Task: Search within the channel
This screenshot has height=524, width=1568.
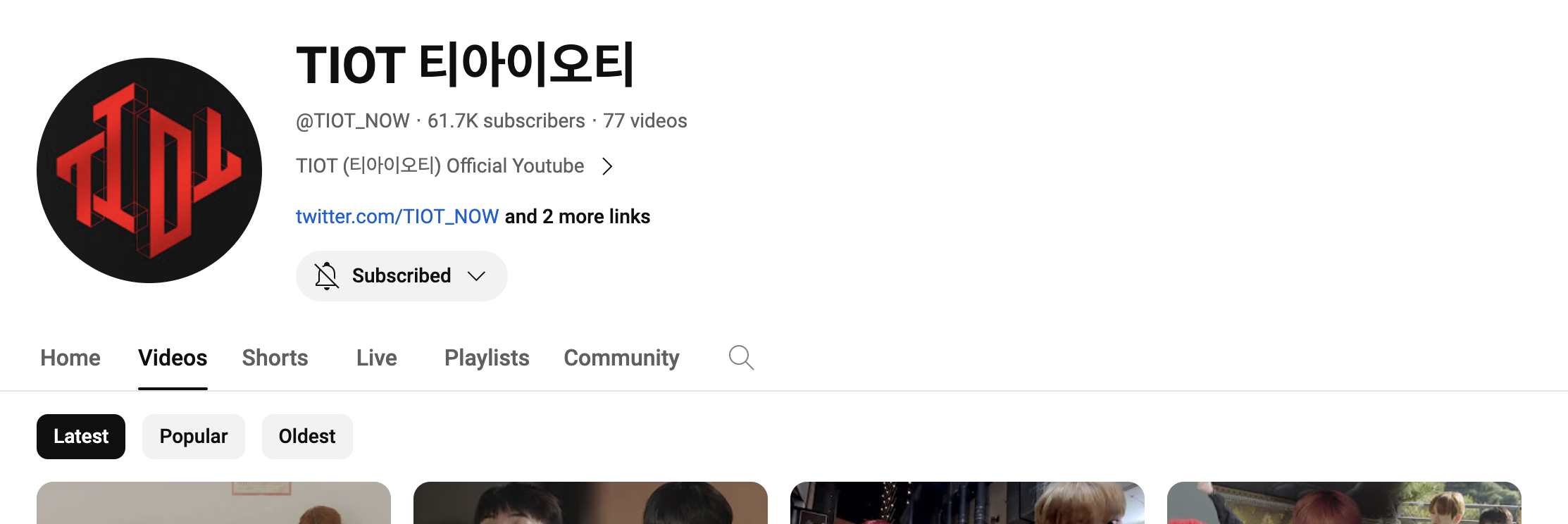Action: pos(741,358)
